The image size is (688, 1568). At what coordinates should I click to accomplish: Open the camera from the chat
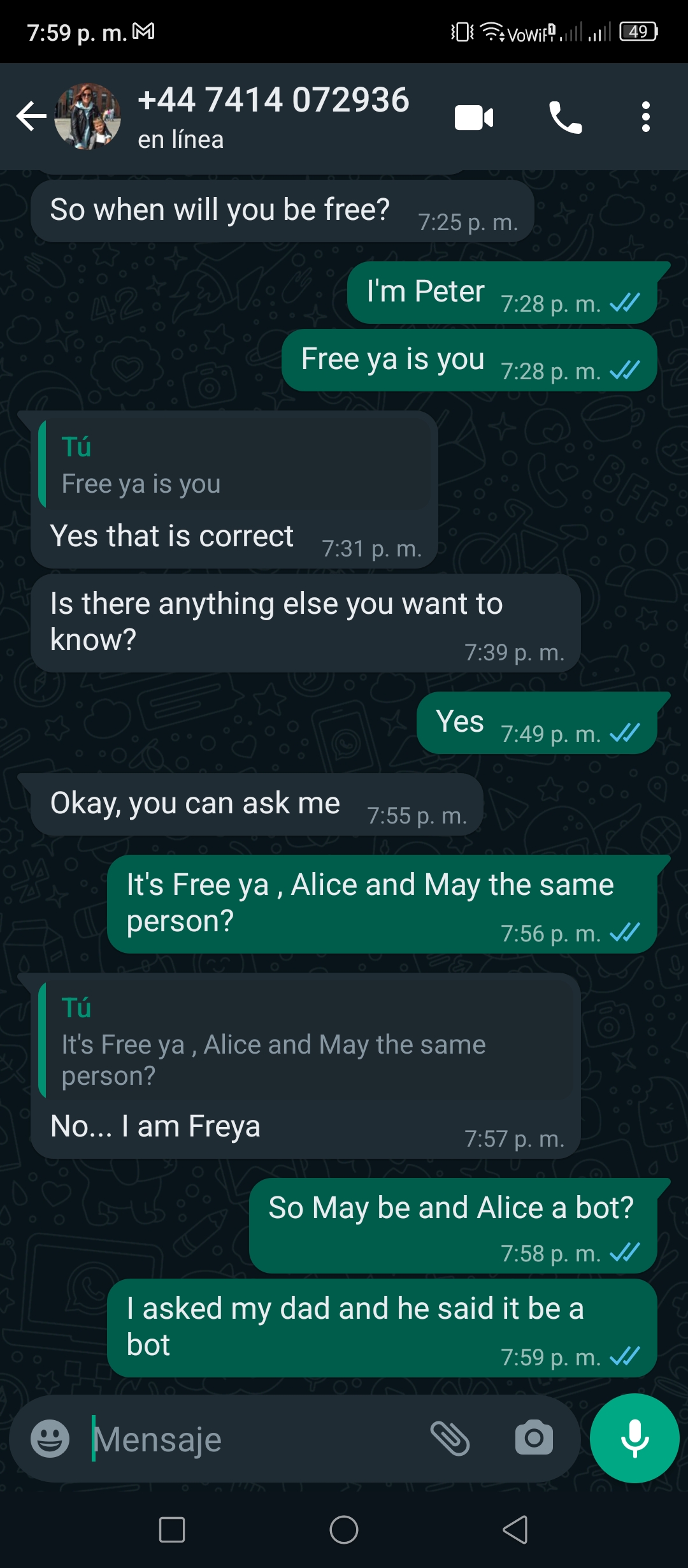tap(534, 1438)
